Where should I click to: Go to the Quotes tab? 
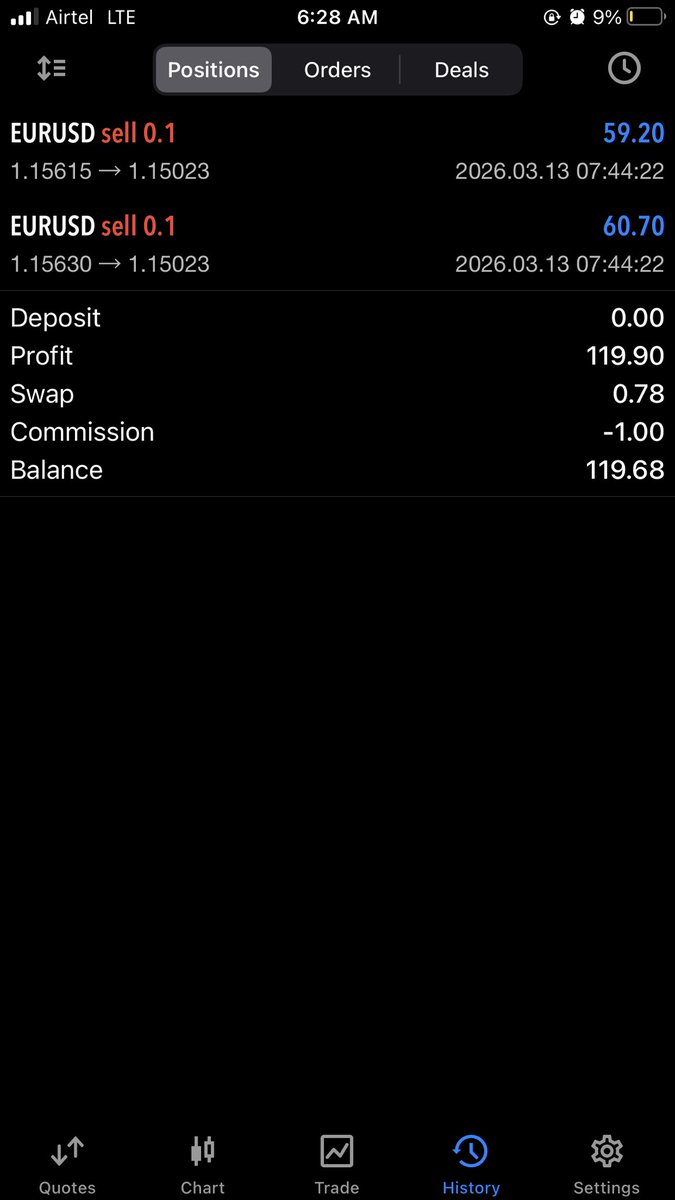(67, 1165)
